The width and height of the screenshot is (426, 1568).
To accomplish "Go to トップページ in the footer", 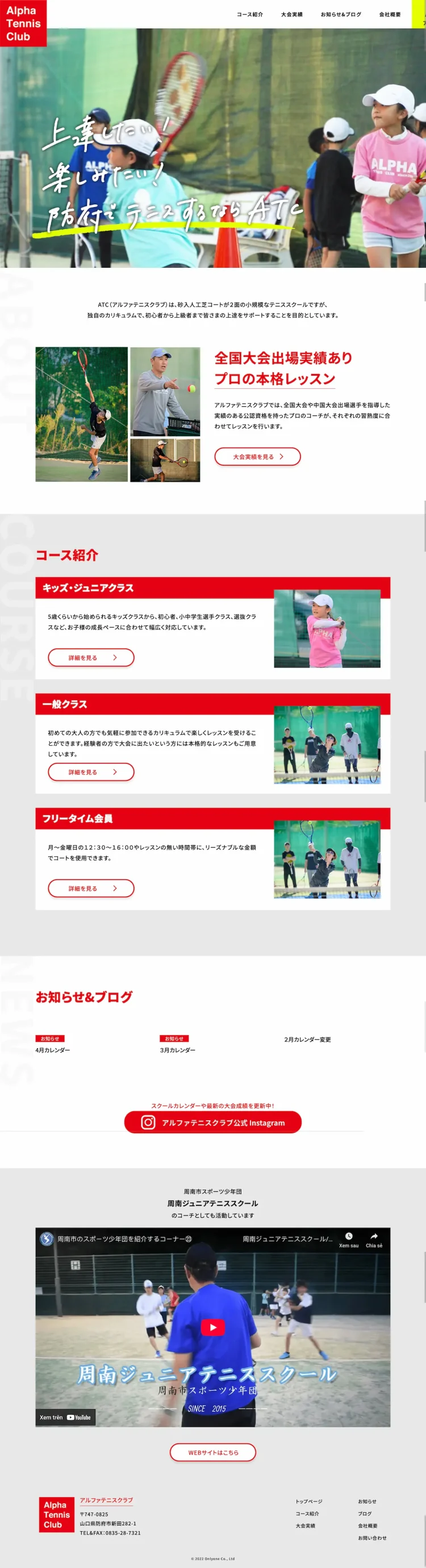I will [x=309, y=1502].
